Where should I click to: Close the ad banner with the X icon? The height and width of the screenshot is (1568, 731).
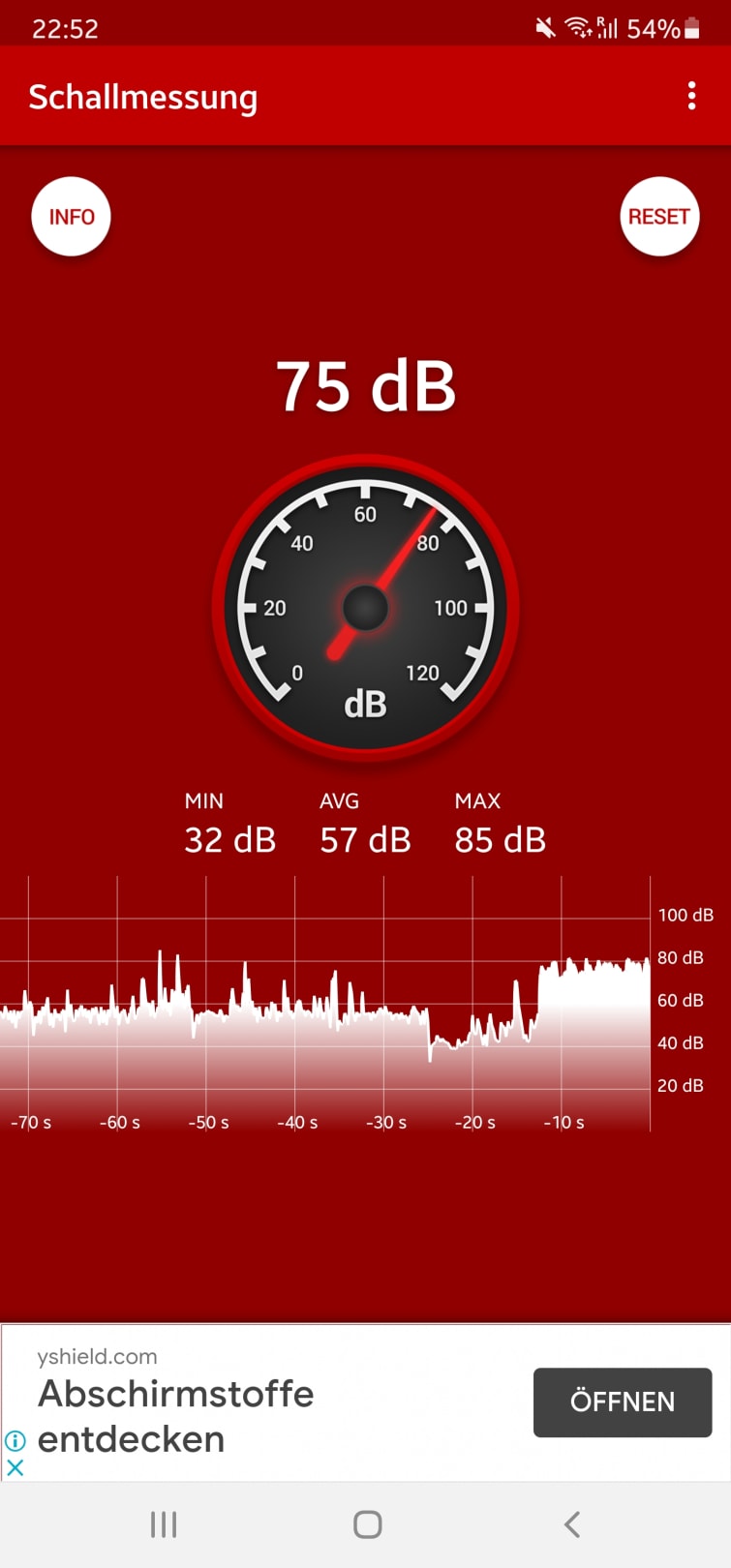15,1467
